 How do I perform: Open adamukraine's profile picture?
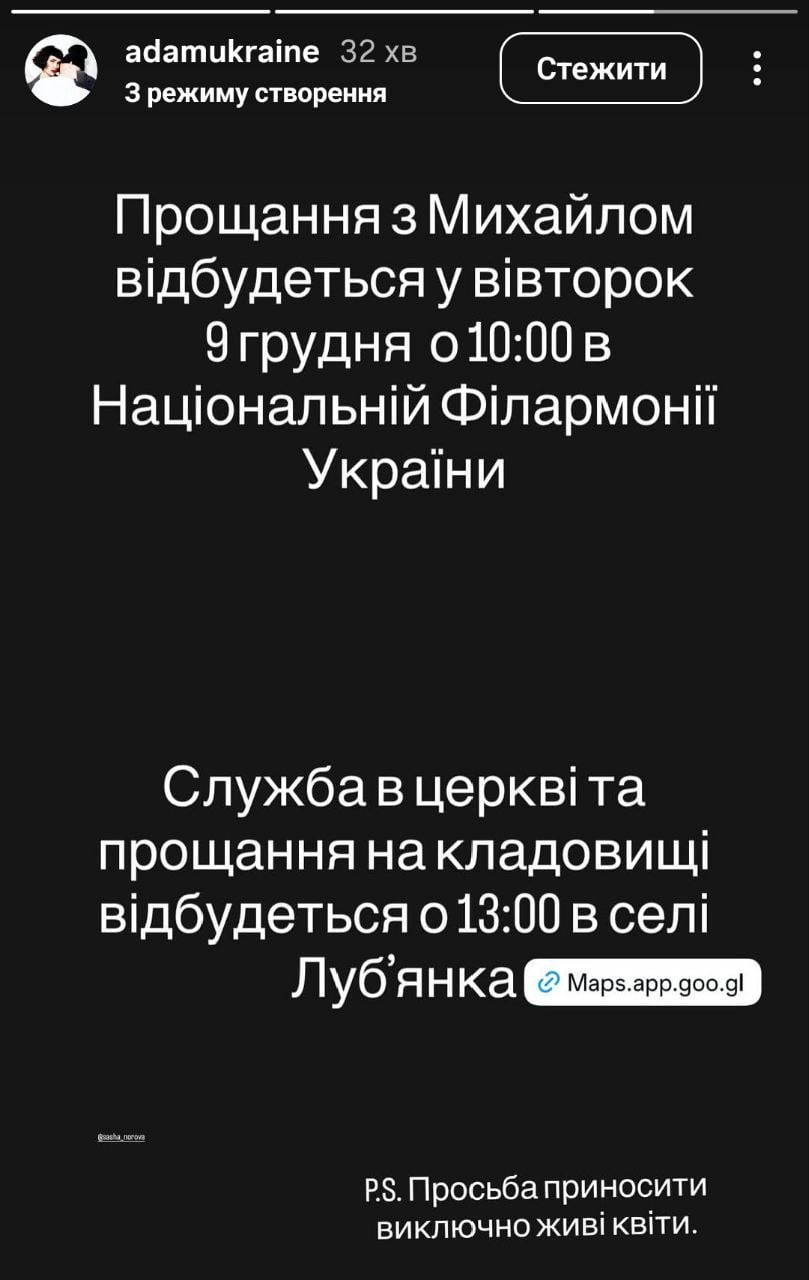(61, 70)
